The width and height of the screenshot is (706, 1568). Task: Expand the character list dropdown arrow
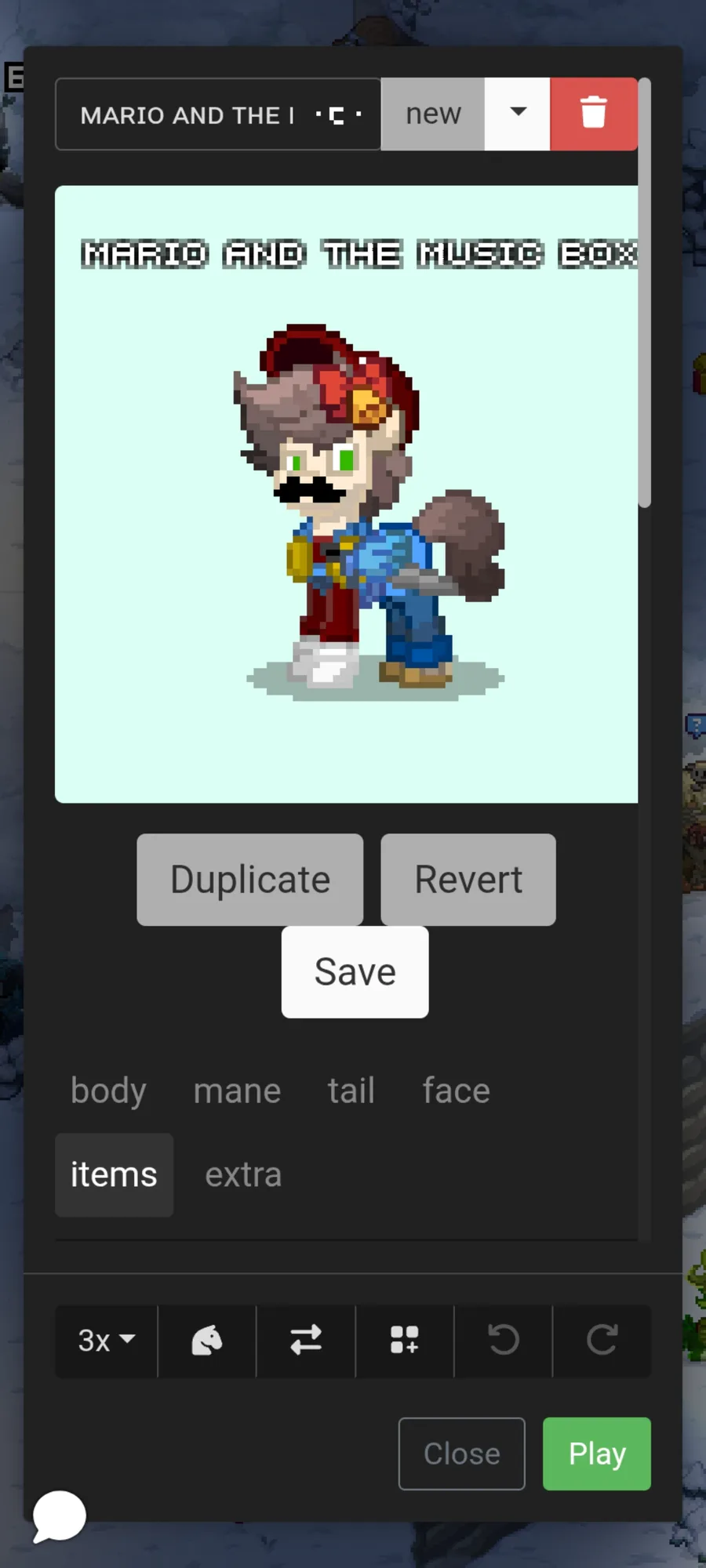[x=518, y=114]
